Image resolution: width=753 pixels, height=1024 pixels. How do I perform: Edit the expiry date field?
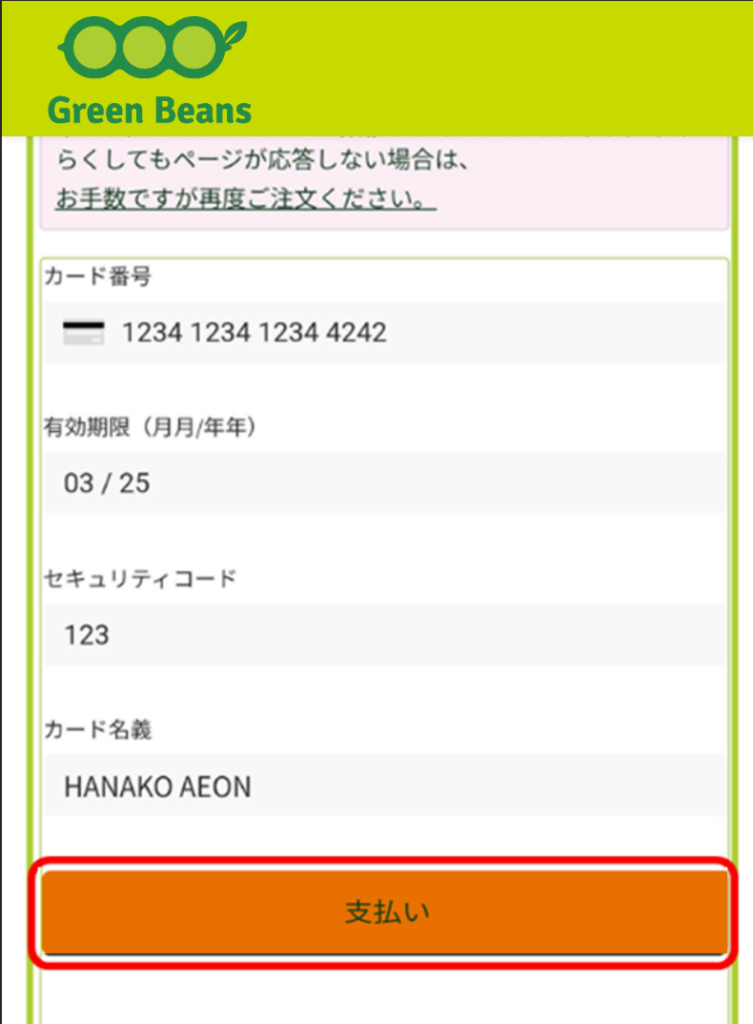(x=385, y=484)
